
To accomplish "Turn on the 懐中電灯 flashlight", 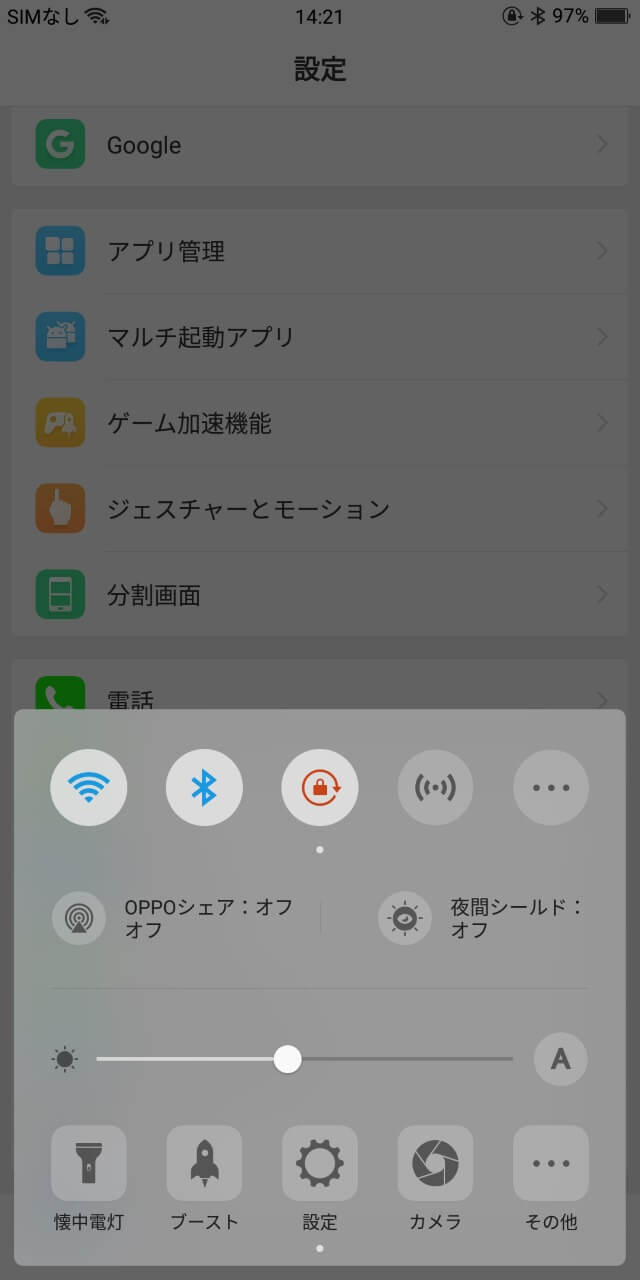I will pyautogui.click(x=89, y=1164).
